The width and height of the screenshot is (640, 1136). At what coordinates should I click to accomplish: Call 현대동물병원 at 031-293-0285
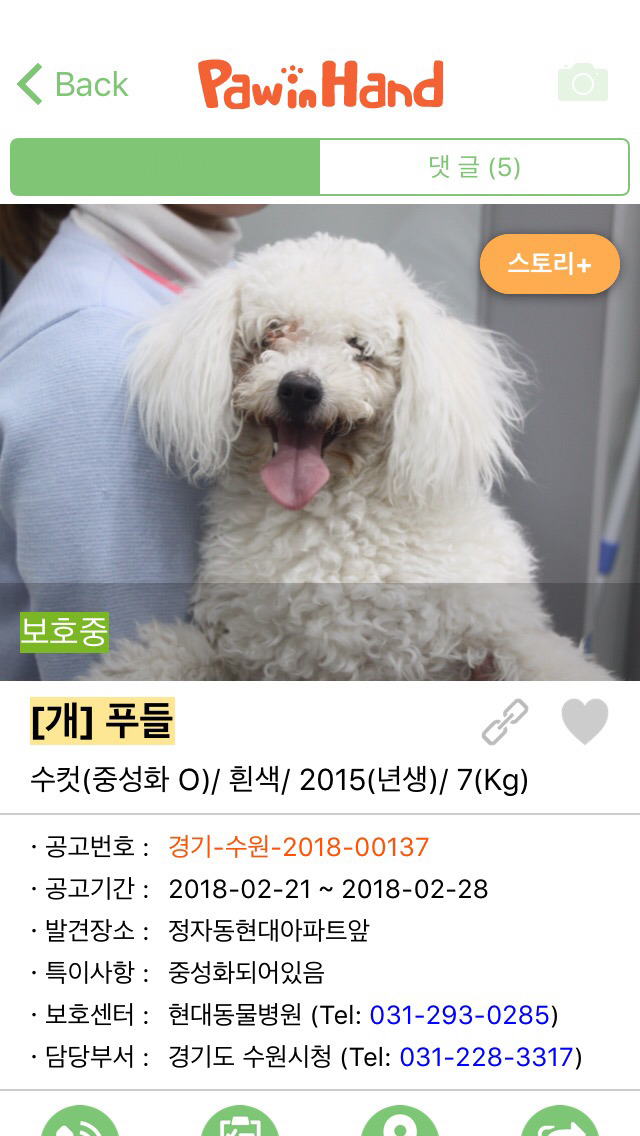459,1015
